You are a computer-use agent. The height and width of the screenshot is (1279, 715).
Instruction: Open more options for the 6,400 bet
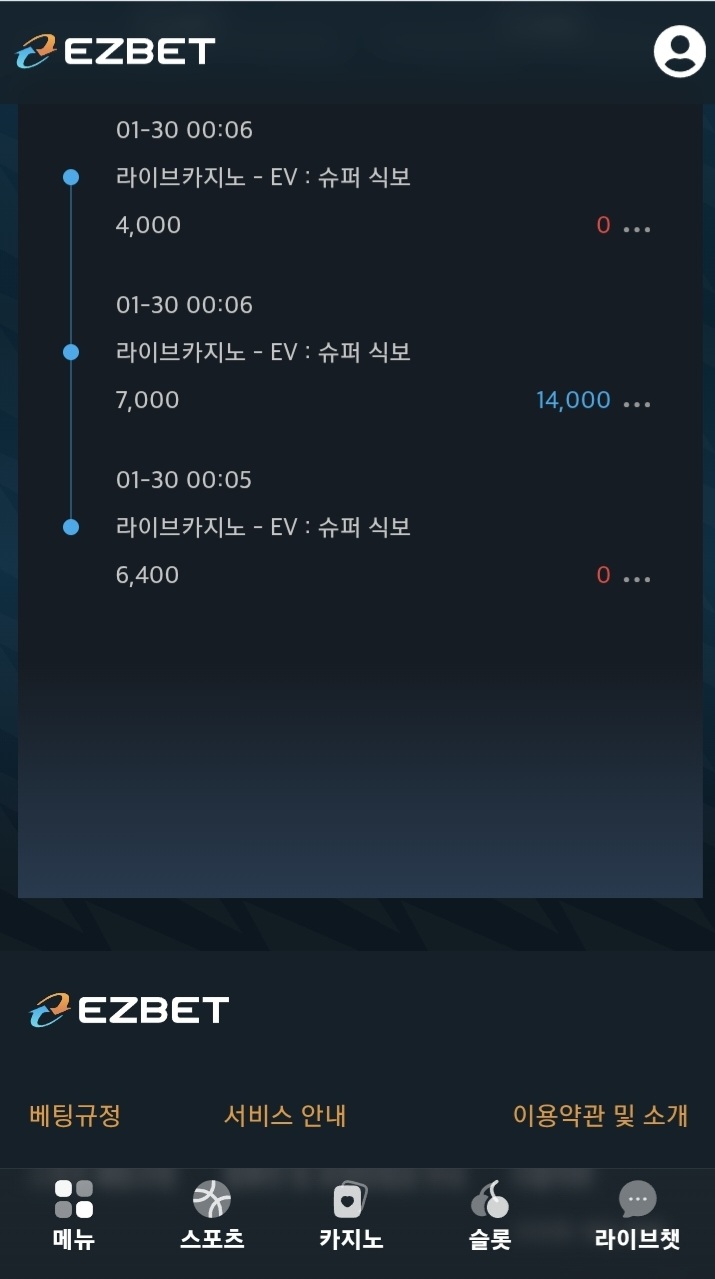(x=637, y=578)
